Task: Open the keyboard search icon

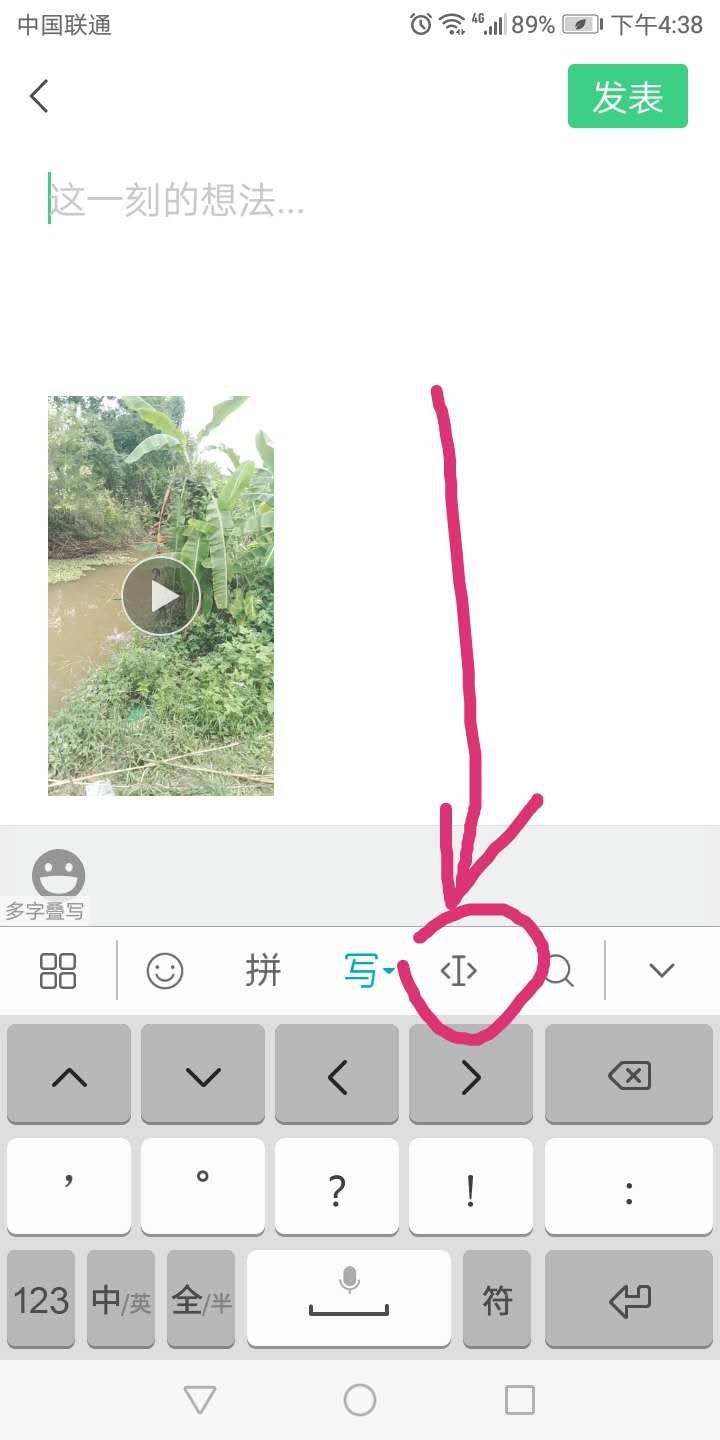Action: coord(558,970)
